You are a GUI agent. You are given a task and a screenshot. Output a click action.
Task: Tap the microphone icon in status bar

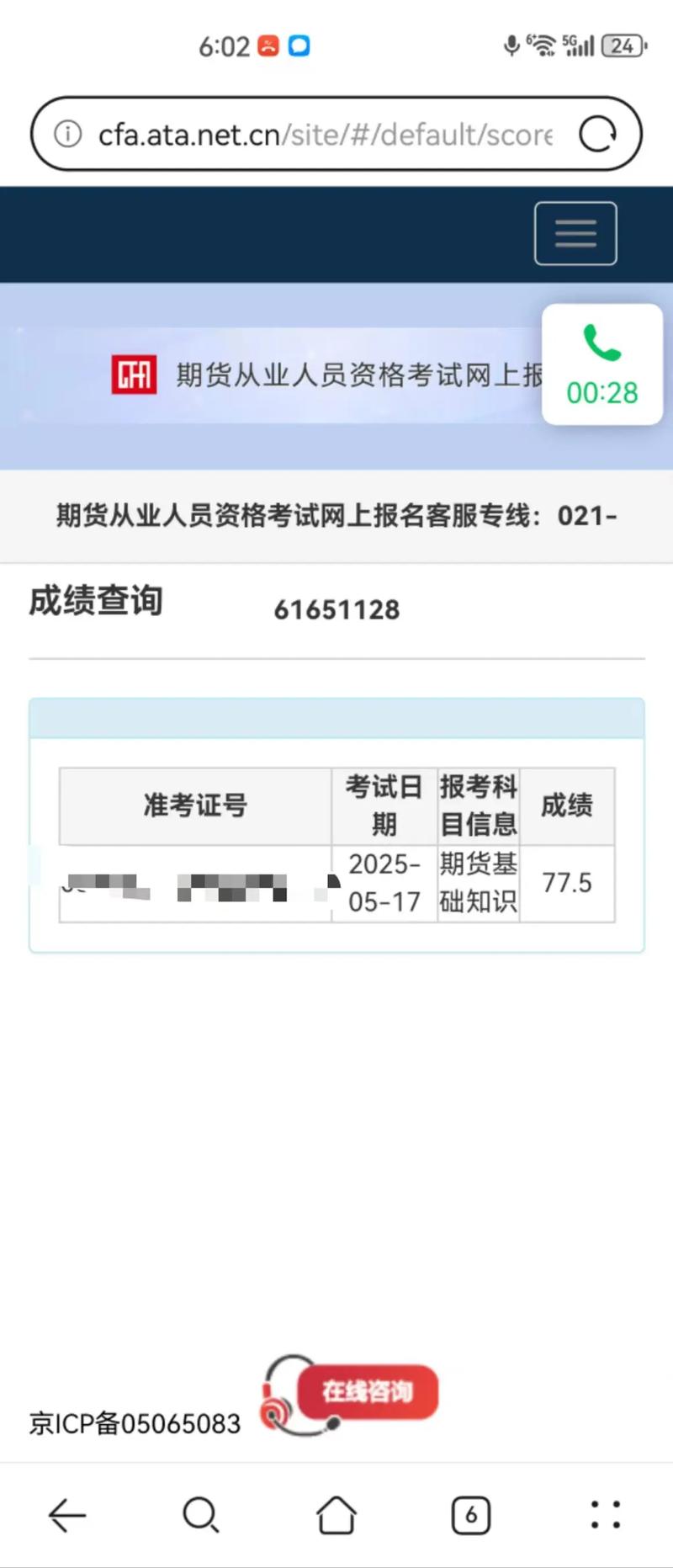[x=511, y=46]
